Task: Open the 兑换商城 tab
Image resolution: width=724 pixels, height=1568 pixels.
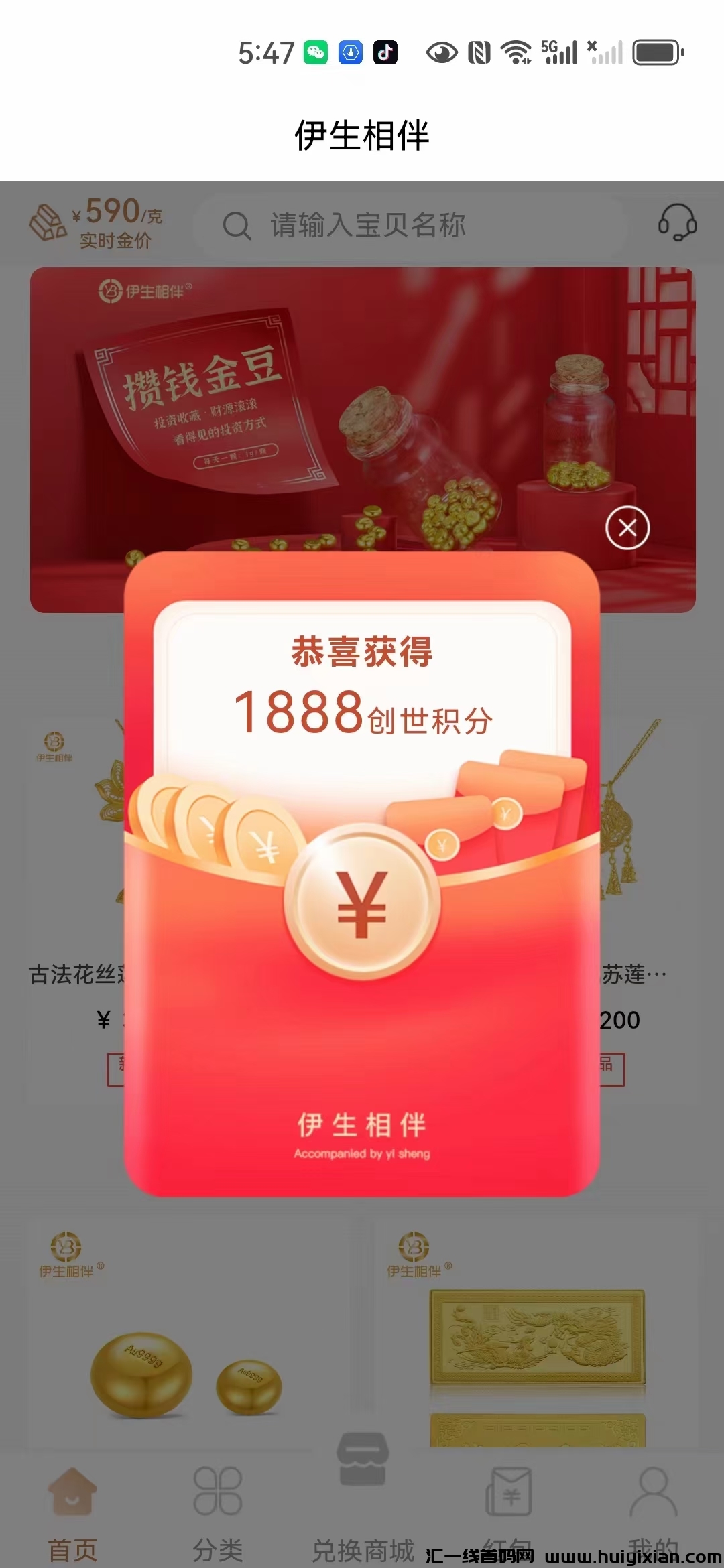Action: 363,1501
